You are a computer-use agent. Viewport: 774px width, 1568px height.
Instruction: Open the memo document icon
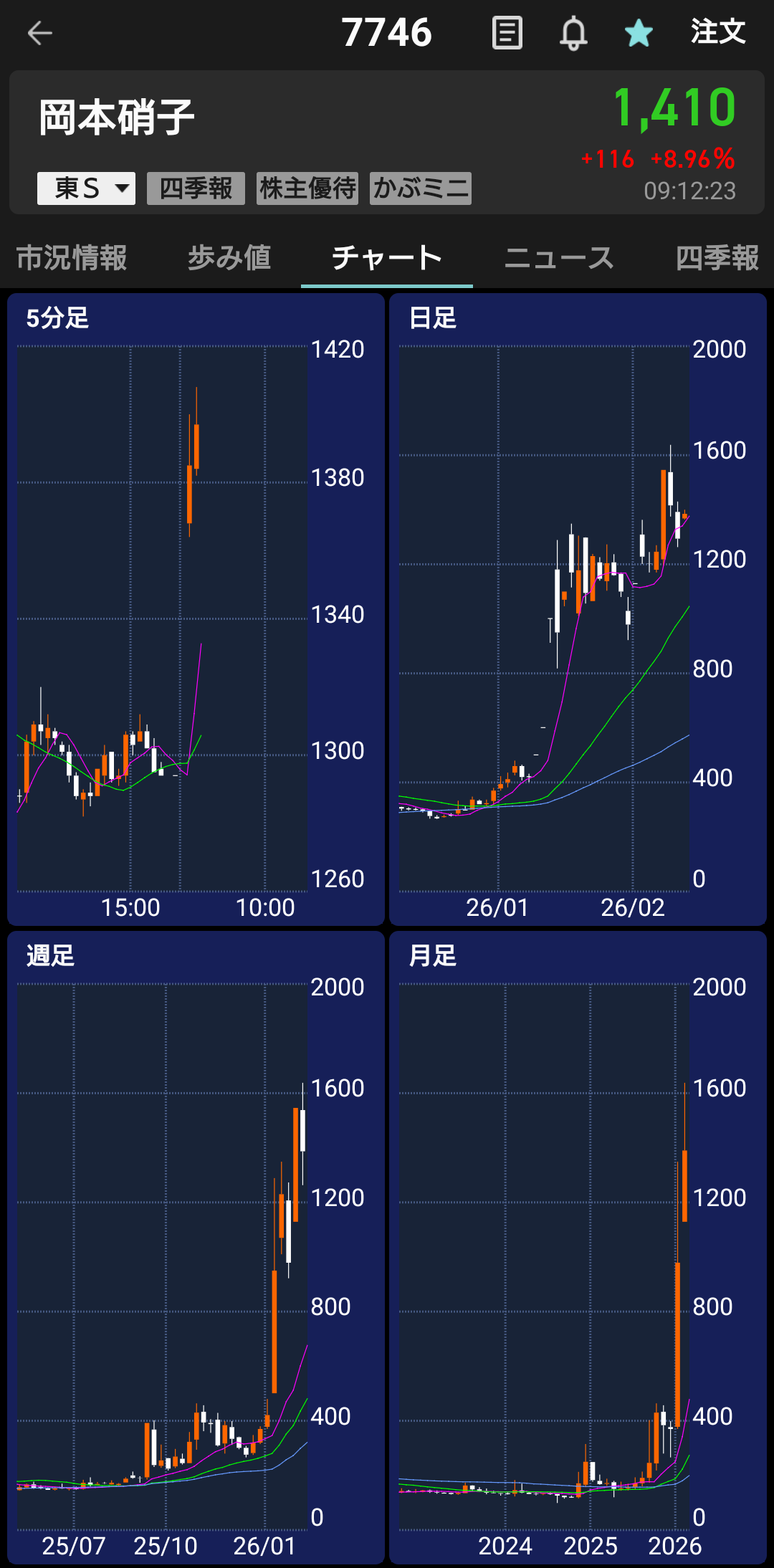(507, 33)
